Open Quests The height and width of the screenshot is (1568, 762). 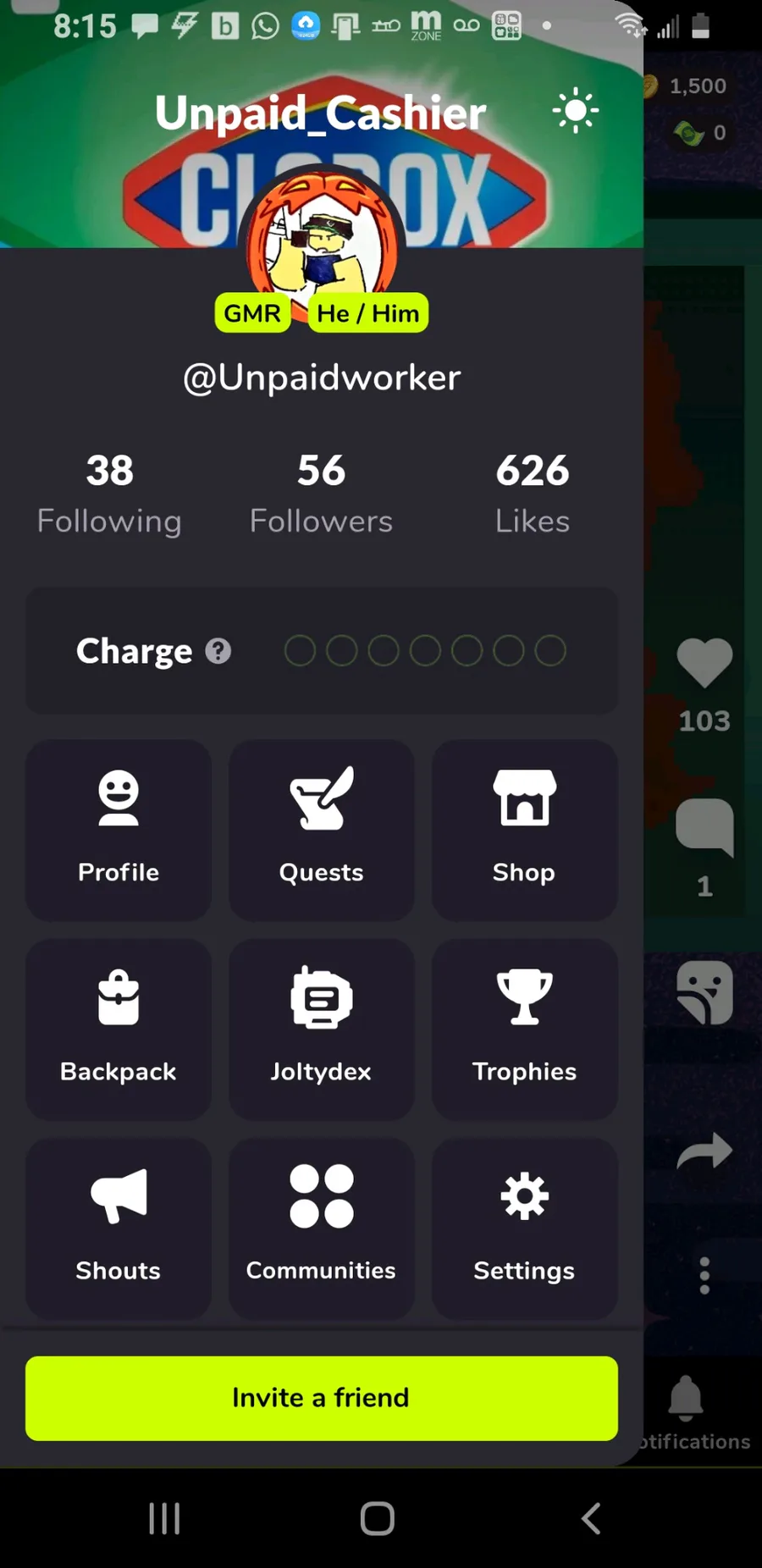coord(322,830)
